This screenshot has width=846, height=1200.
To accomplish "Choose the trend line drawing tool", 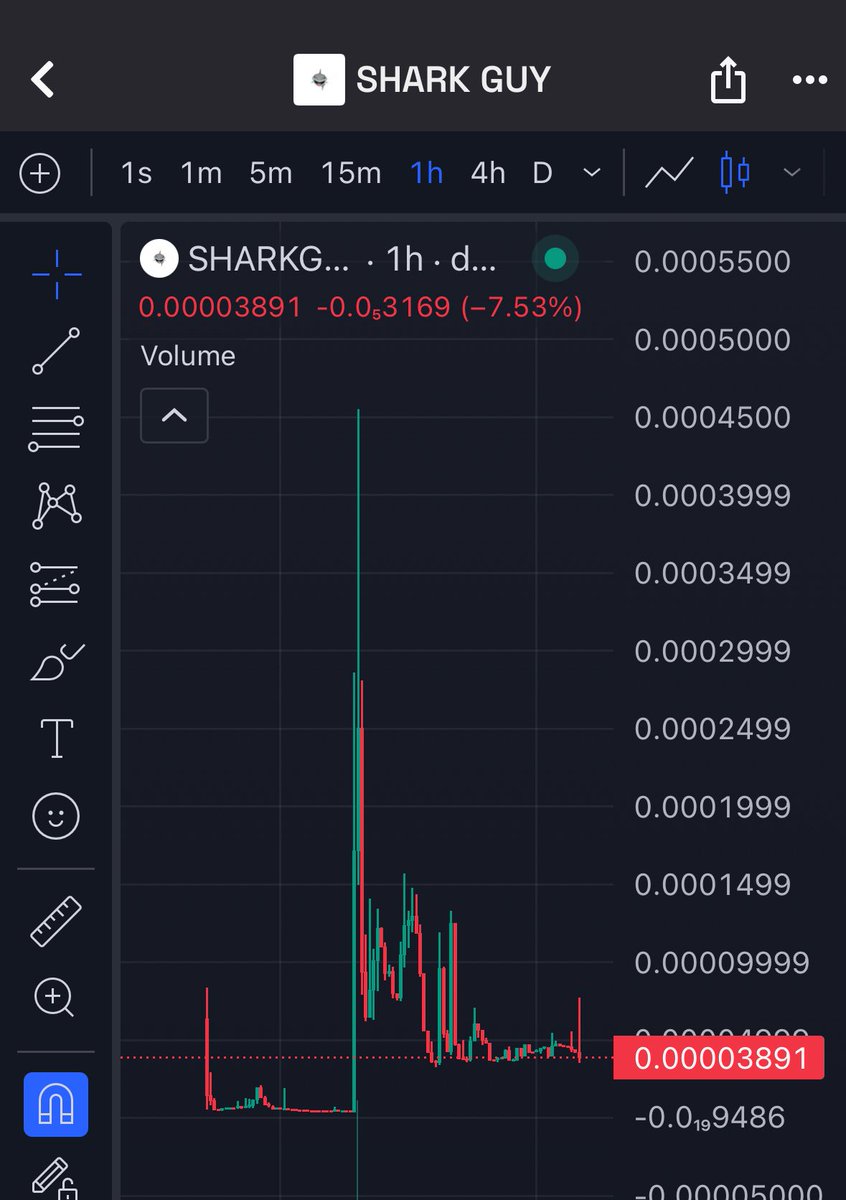I will pos(56,351).
